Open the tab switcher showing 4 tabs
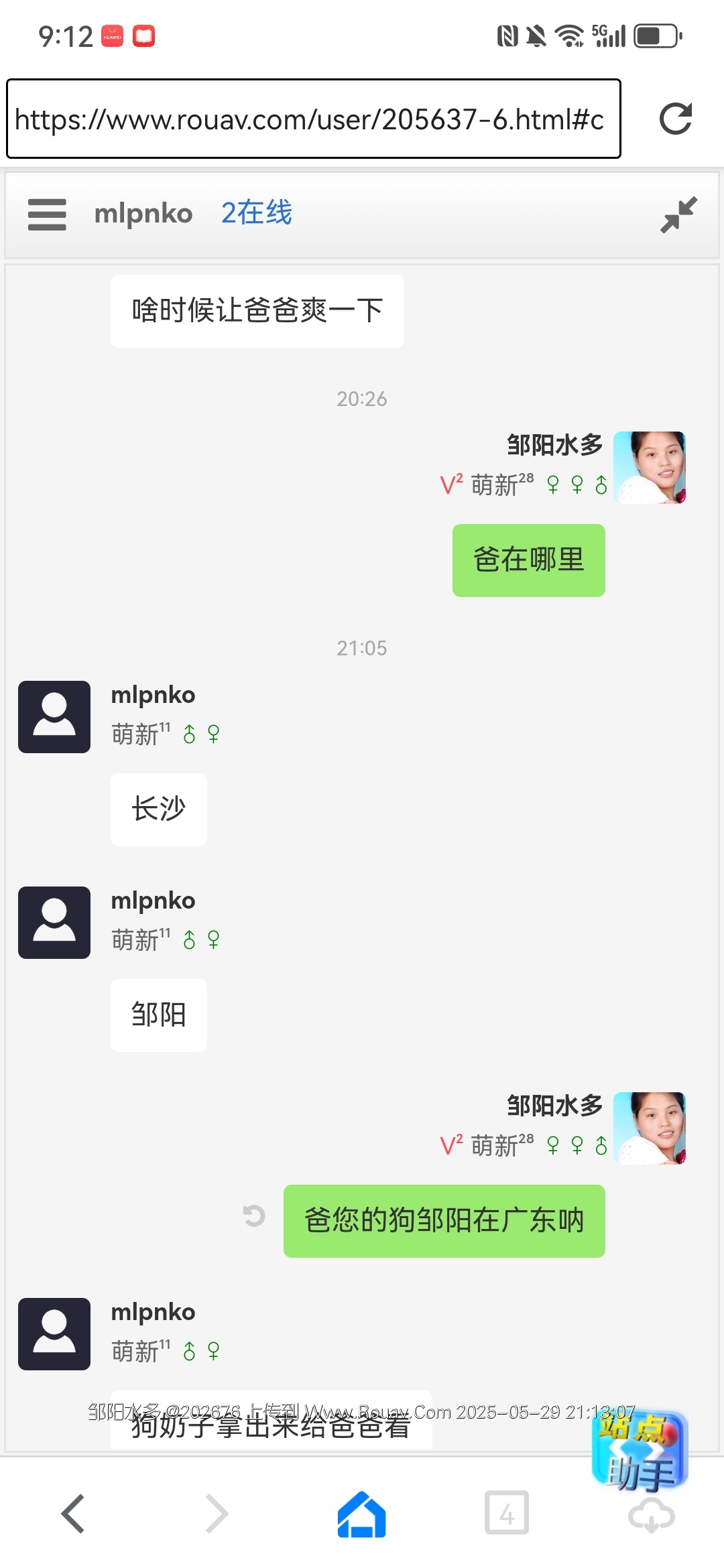The width and height of the screenshot is (724, 1568). tap(507, 1512)
